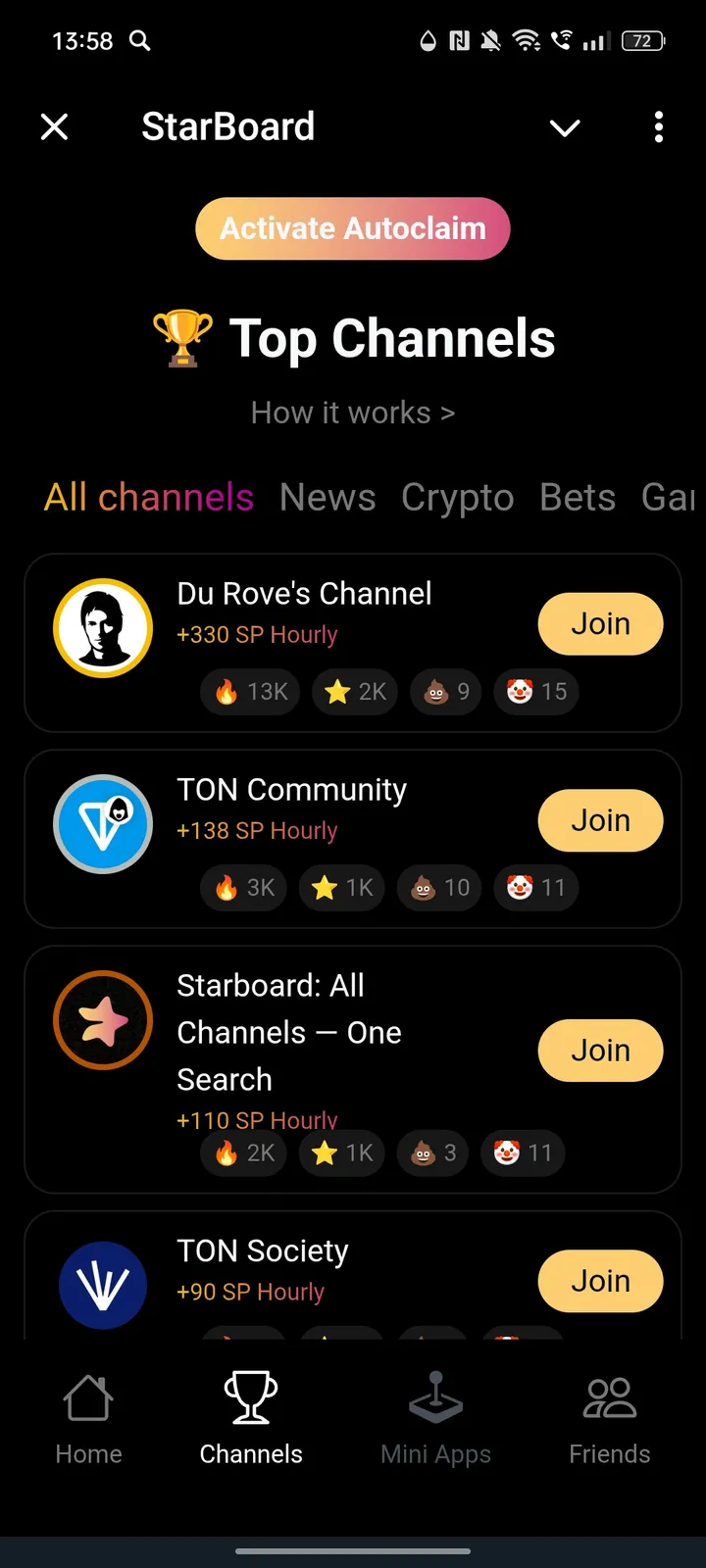
Task: Select the News filter tab
Action: pos(328,498)
